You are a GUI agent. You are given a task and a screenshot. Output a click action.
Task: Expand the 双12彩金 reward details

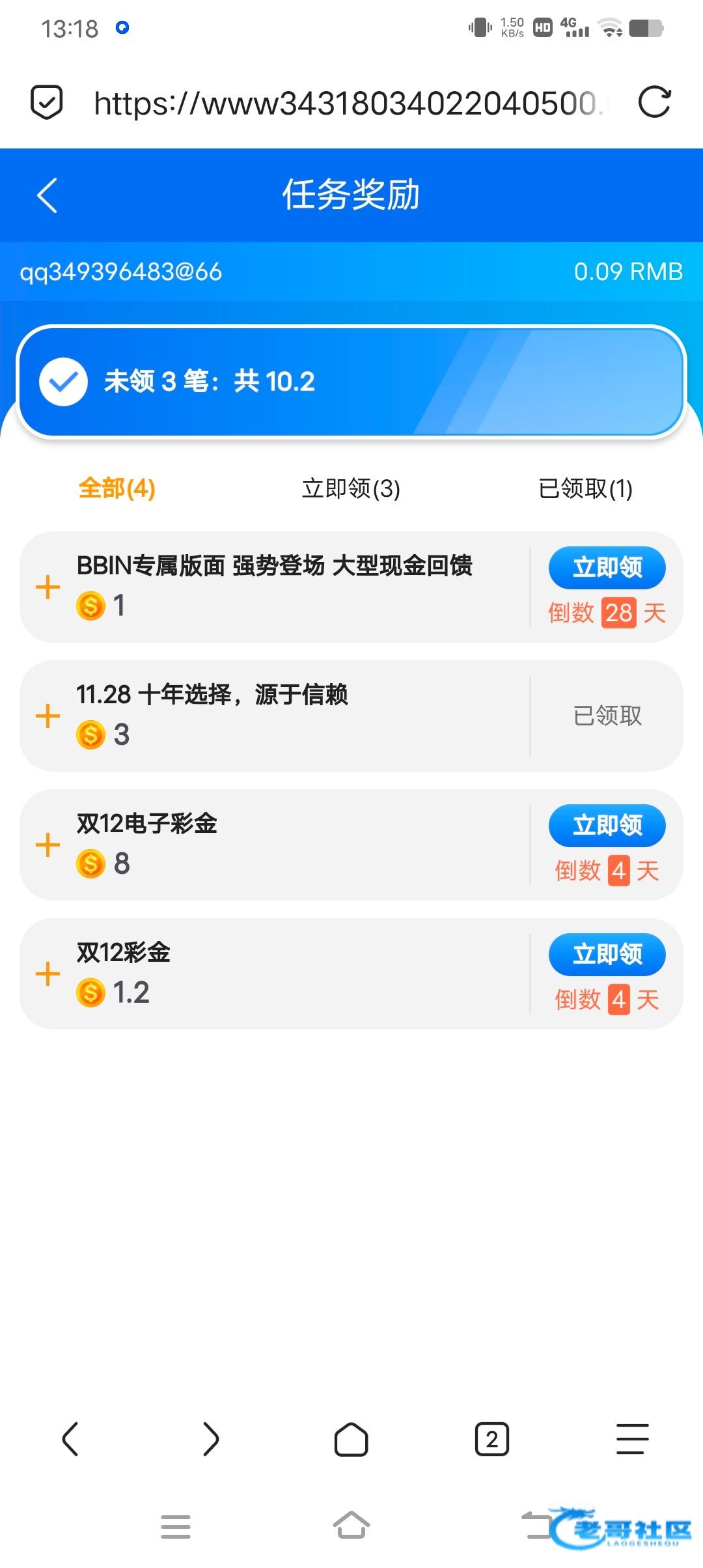point(48,974)
